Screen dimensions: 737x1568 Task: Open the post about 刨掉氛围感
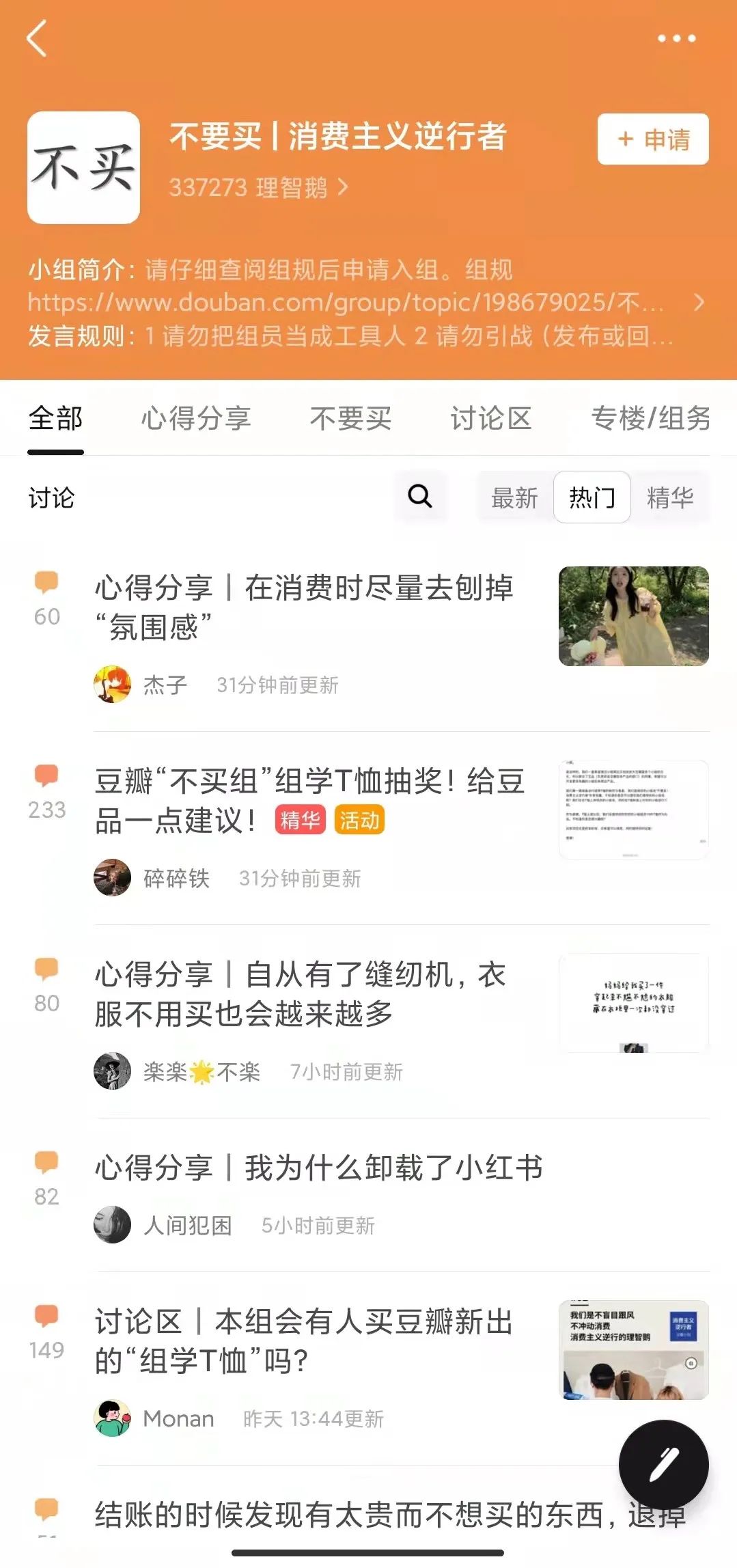[304, 607]
